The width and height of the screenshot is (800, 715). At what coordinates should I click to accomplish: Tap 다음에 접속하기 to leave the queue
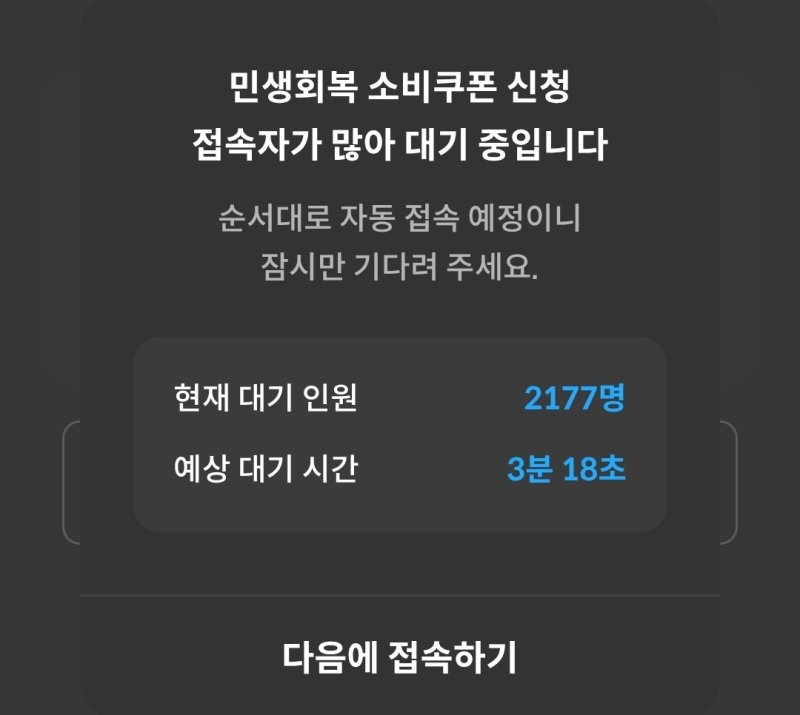pyautogui.click(x=399, y=657)
